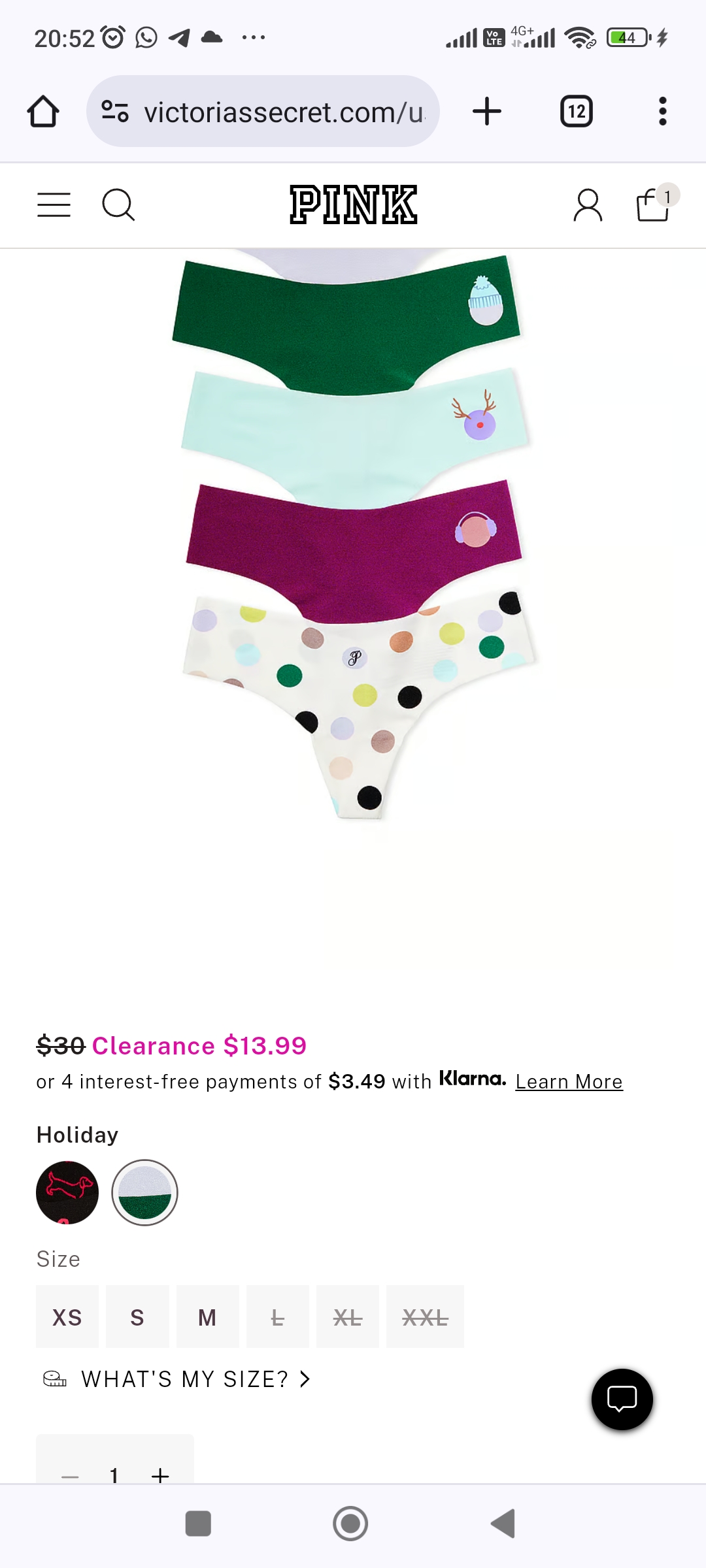Open the live chat bubble
The height and width of the screenshot is (1568, 706).
click(622, 1399)
